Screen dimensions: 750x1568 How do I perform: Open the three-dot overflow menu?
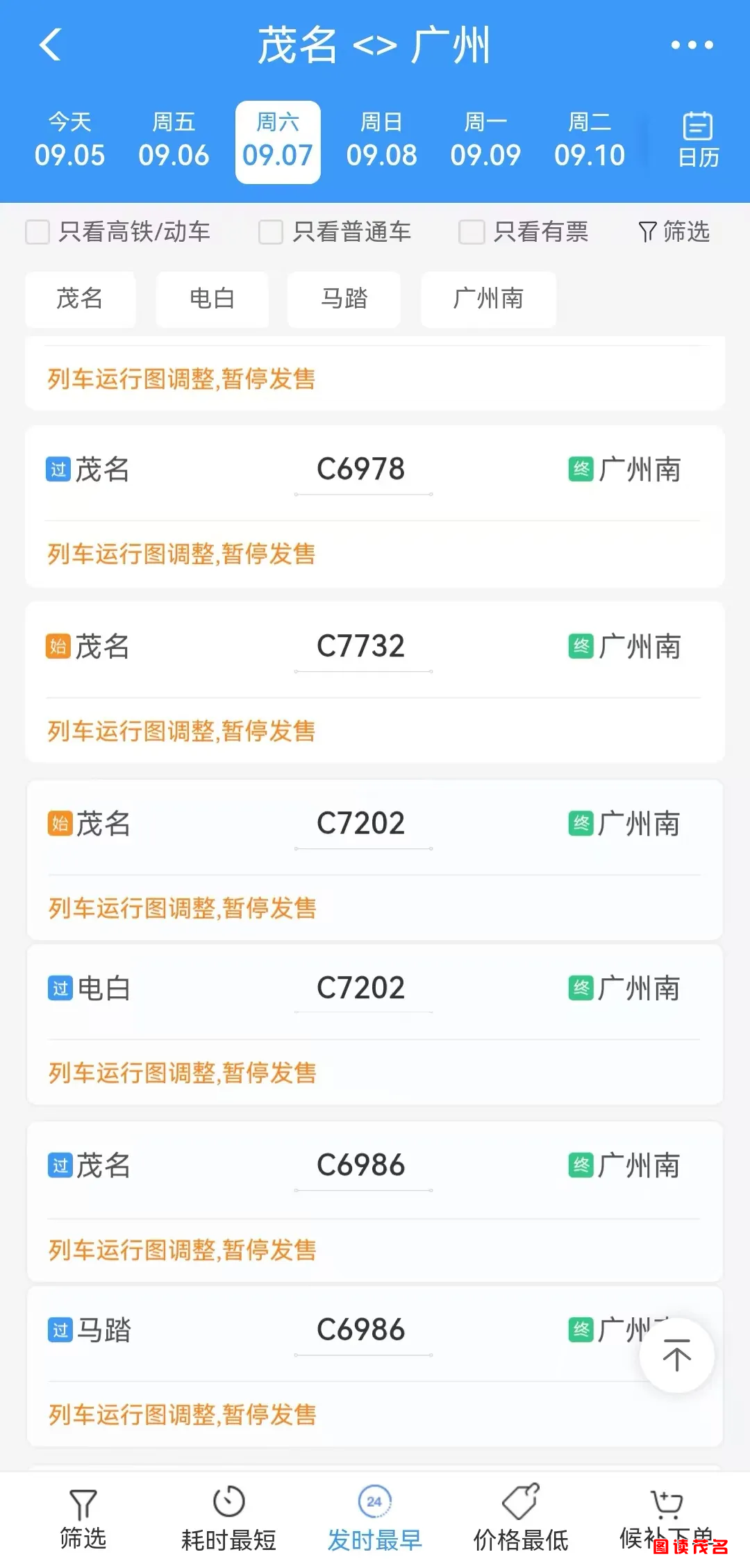pyautogui.click(x=692, y=45)
